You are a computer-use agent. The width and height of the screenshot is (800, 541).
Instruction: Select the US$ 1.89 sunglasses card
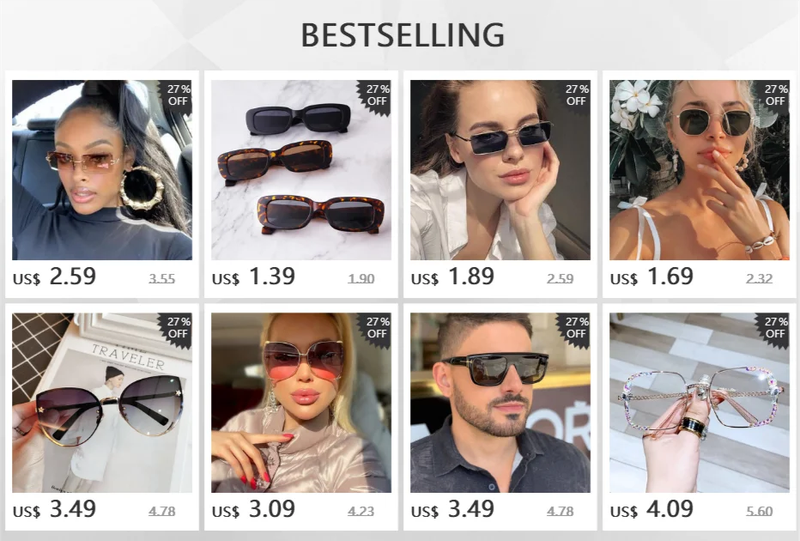(500, 170)
